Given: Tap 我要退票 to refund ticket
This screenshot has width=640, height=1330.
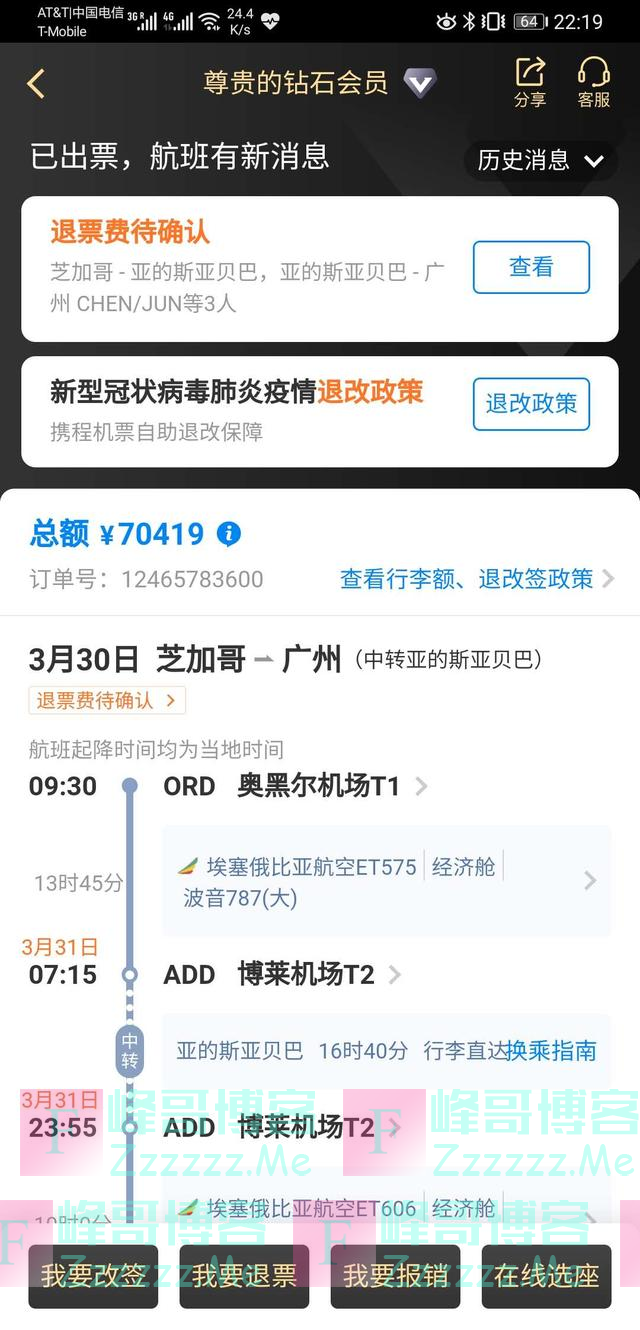Looking at the screenshot, I should pos(244,1276).
